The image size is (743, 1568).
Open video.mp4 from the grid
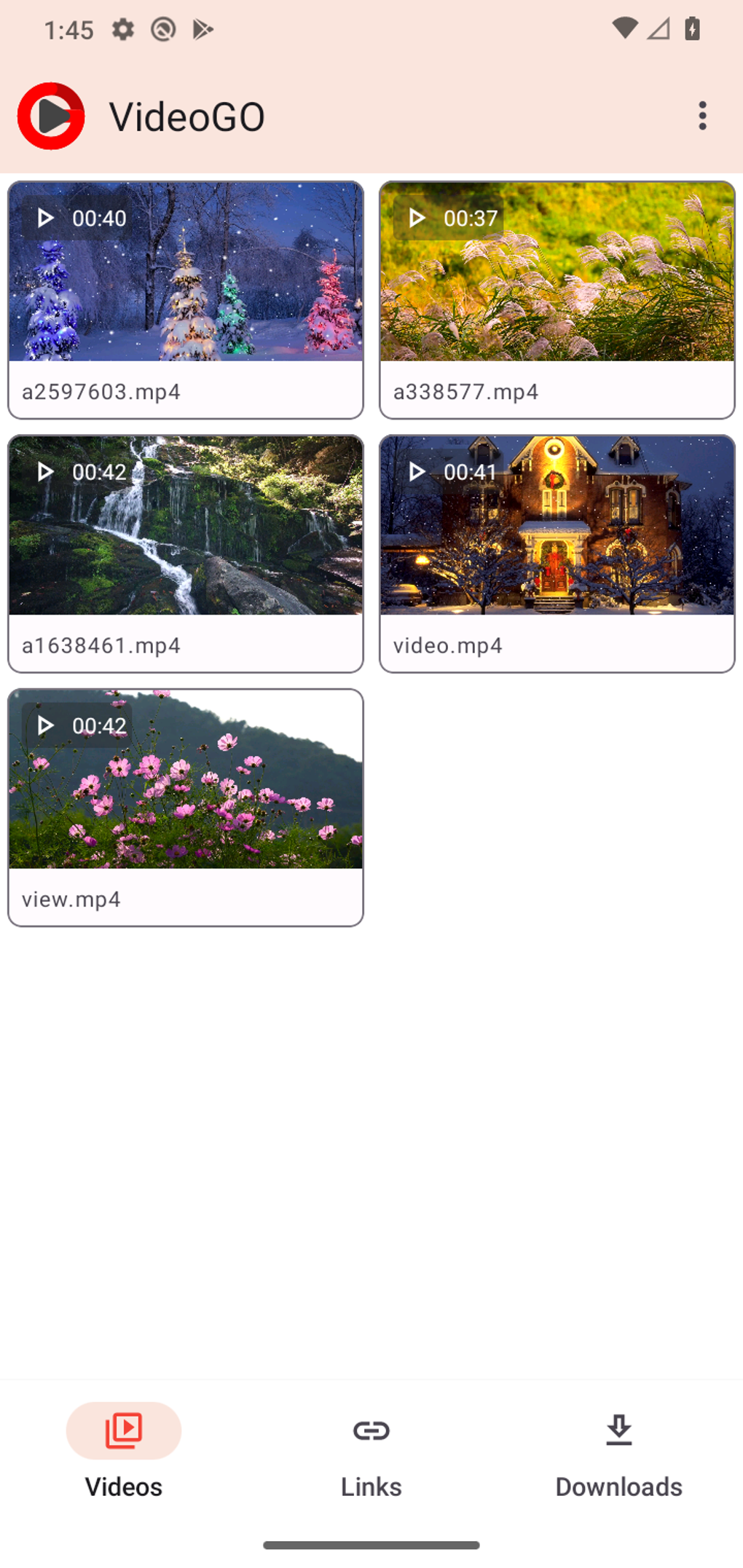click(x=557, y=552)
